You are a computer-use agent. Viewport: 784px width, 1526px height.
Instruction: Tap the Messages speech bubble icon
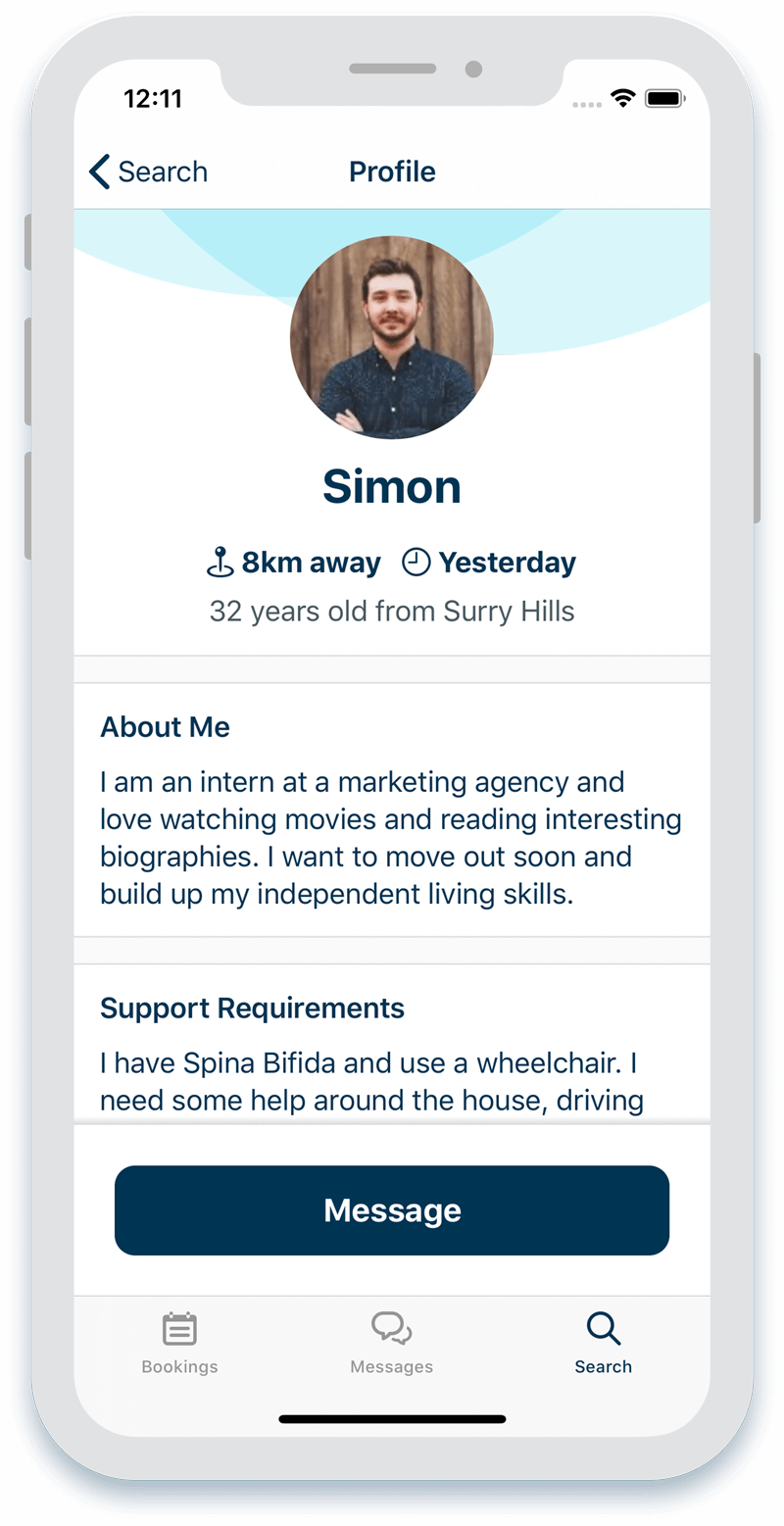[x=391, y=1329]
